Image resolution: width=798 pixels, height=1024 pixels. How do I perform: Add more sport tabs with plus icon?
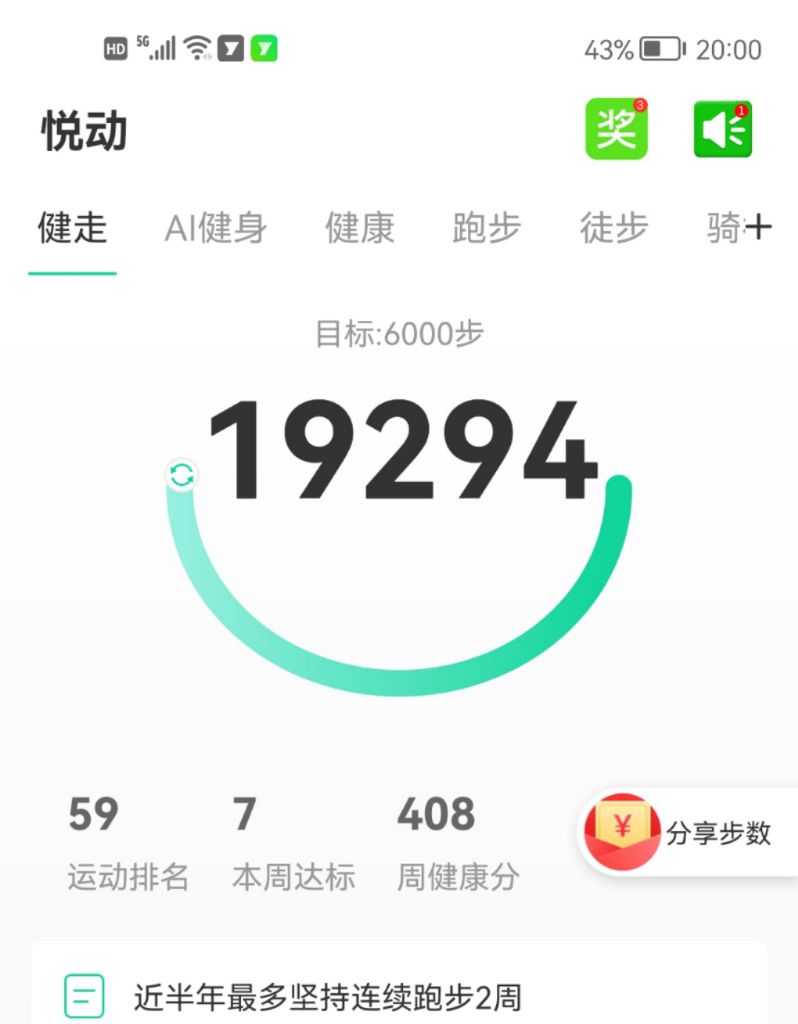tap(761, 227)
